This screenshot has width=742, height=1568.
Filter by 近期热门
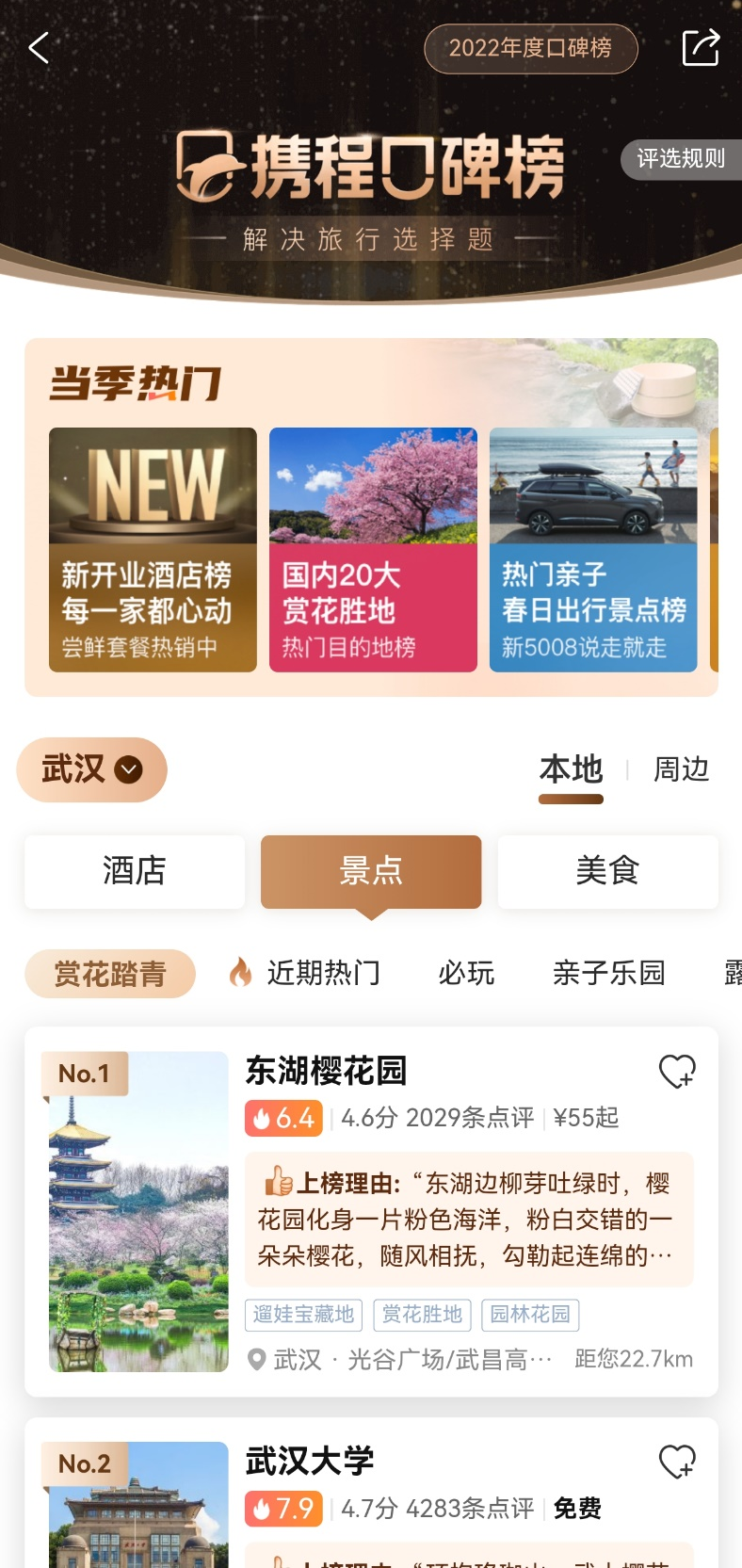305,973
